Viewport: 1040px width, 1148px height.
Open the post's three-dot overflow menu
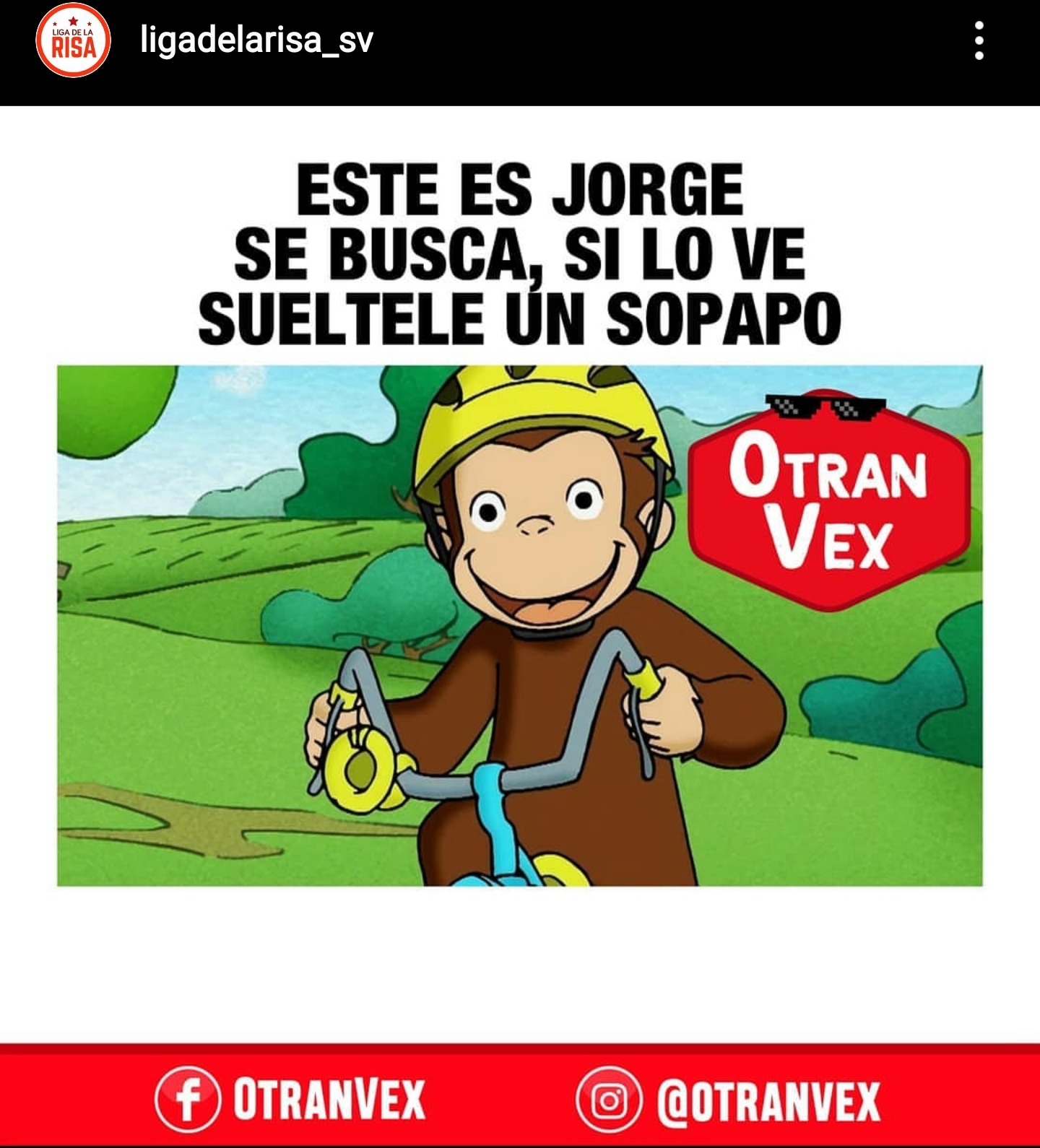point(979,40)
